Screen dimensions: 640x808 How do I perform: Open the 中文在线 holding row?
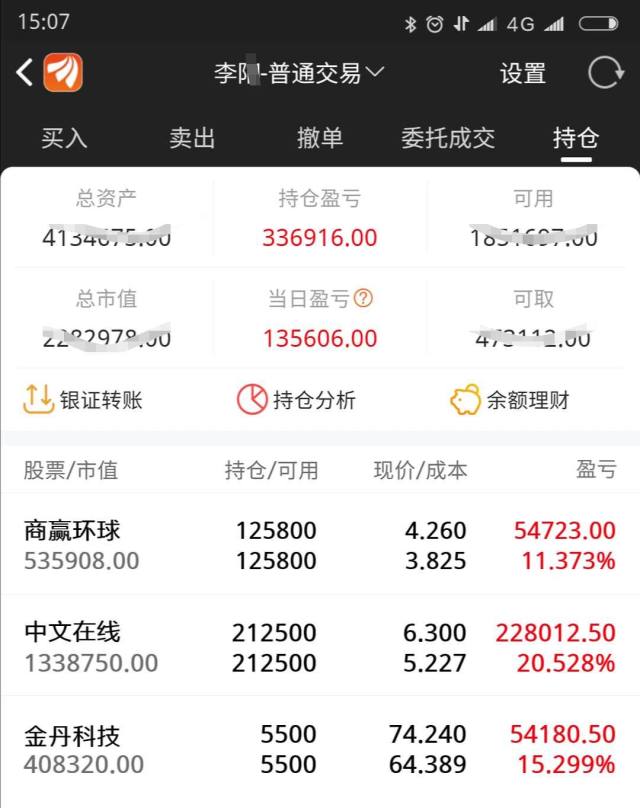click(320, 647)
